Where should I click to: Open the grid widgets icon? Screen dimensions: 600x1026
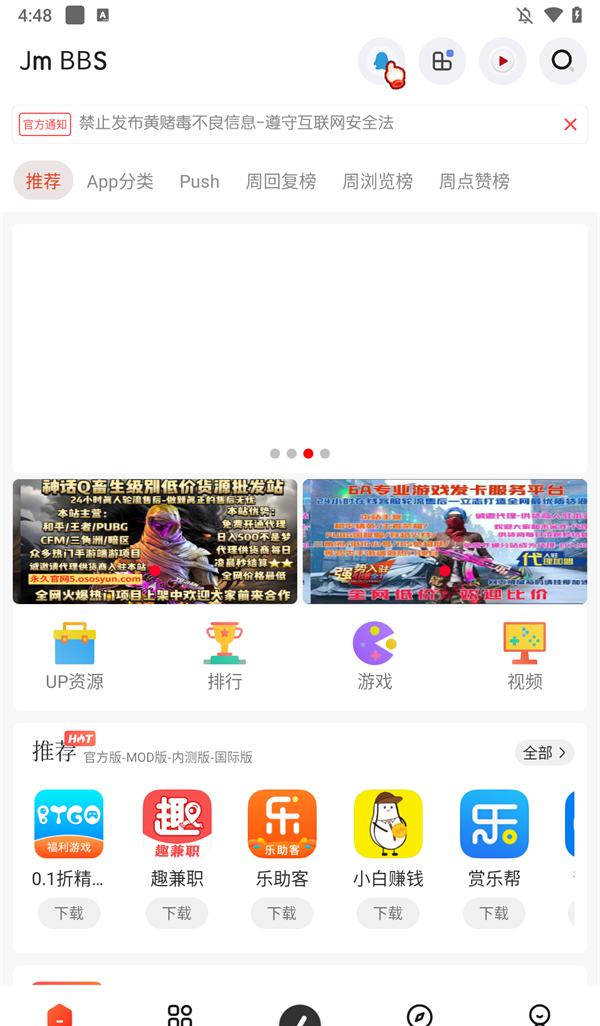click(442, 61)
